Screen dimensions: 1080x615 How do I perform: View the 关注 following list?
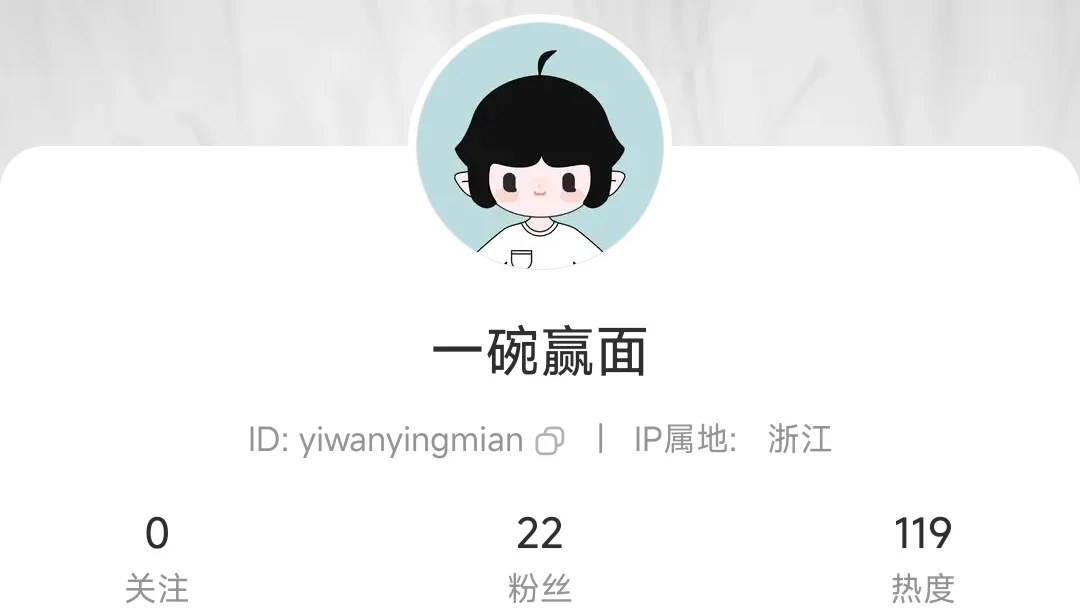pos(157,556)
